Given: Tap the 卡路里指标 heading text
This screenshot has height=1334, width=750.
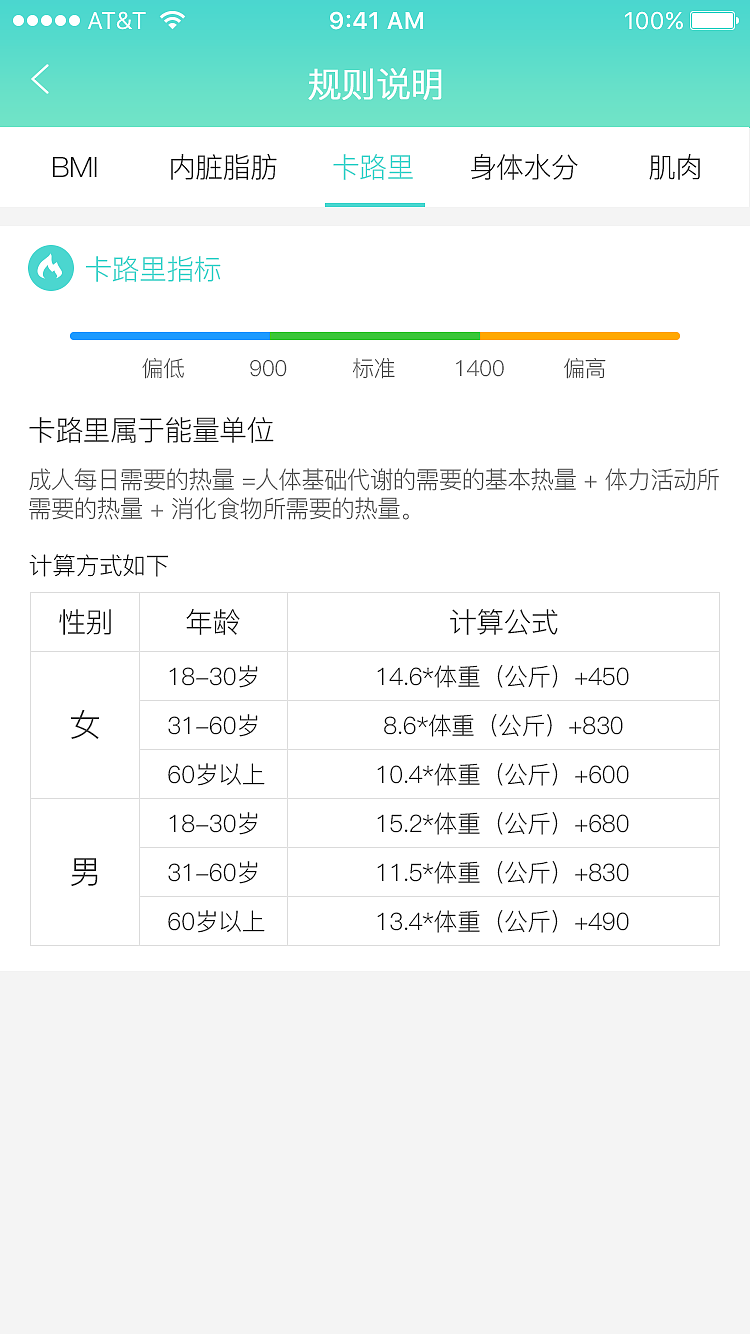Looking at the screenshot, I should click(x=154, y=269).
